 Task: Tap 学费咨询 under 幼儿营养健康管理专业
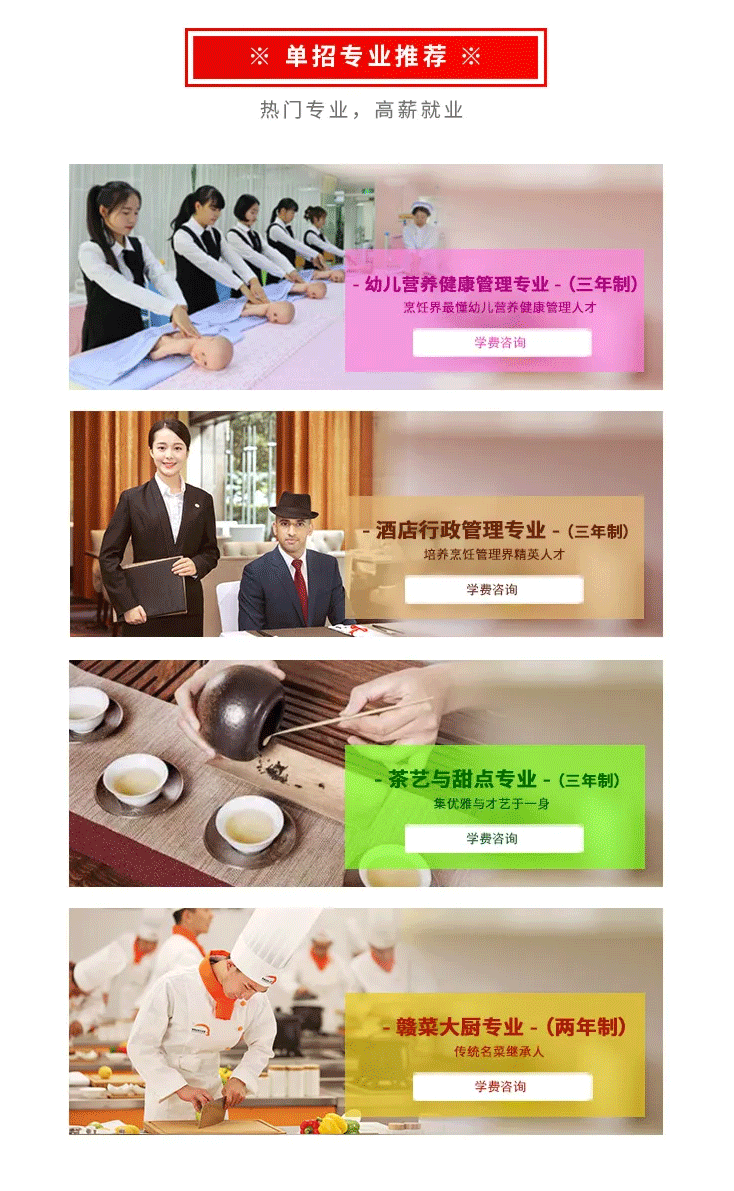(x=501, y=343)
